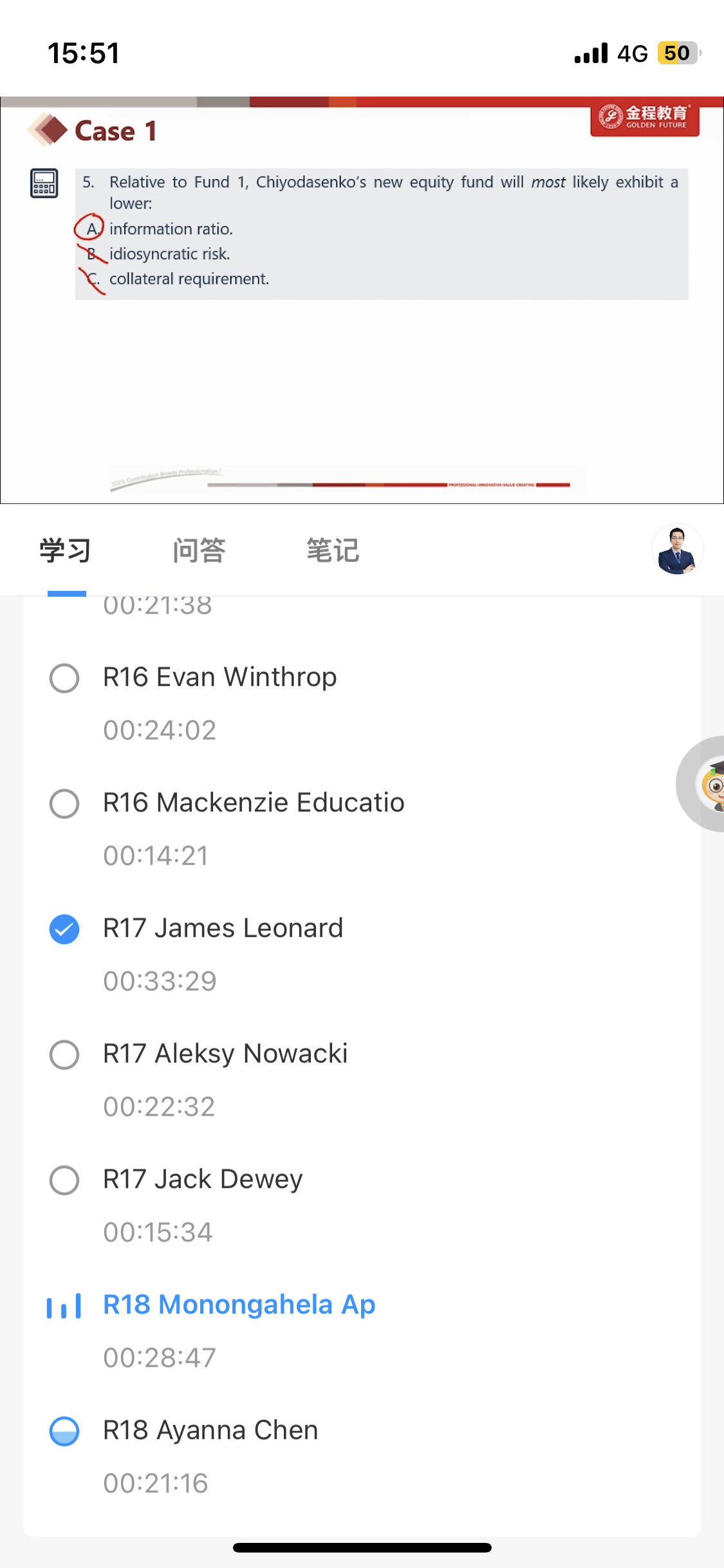Image resolution: width=724 pixels, height=1568 pixels.
Task: Open the instructor avatar
Action: point(677,550)
